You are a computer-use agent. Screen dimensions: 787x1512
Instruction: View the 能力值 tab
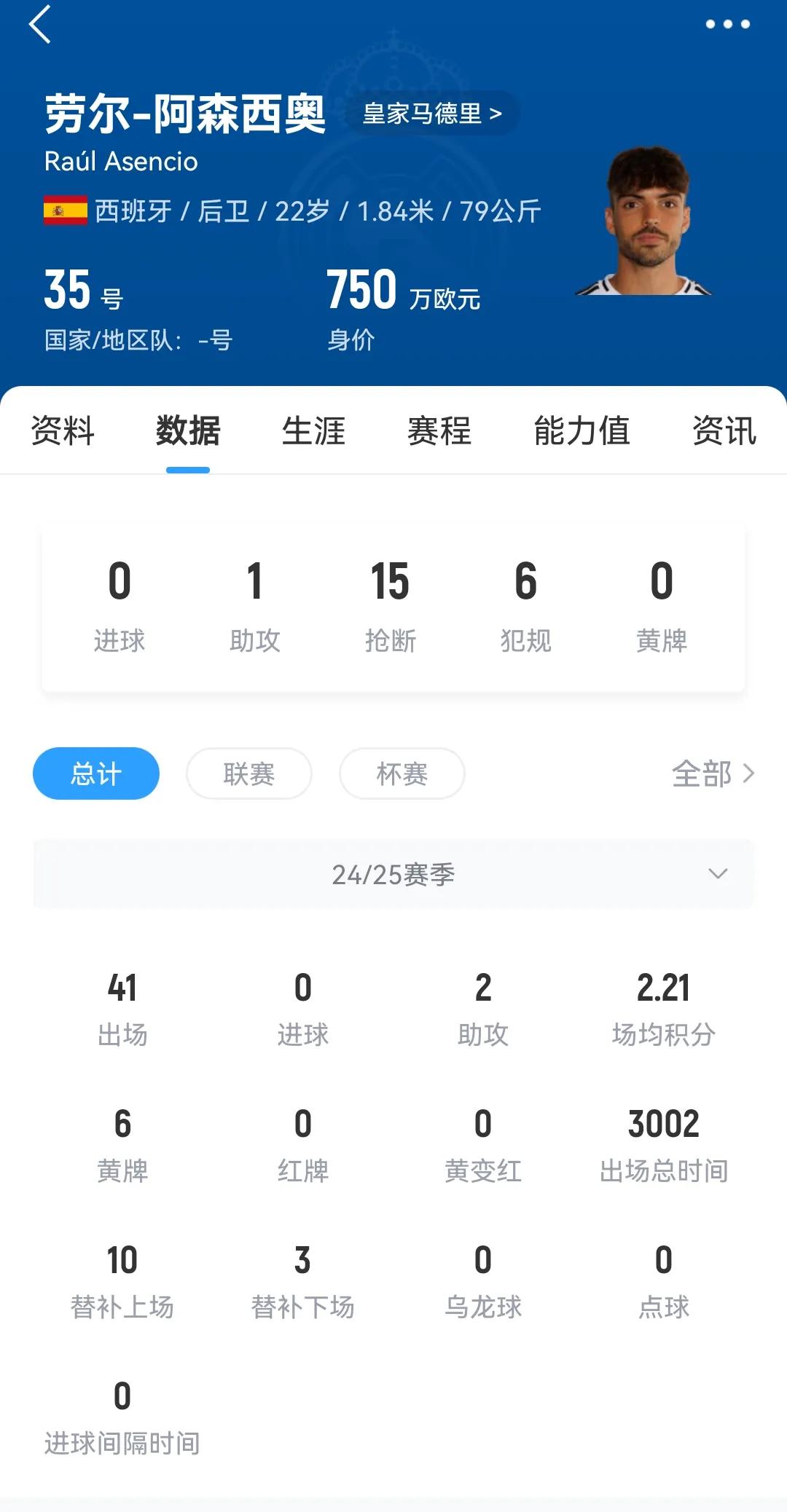(x=582, y=430)
